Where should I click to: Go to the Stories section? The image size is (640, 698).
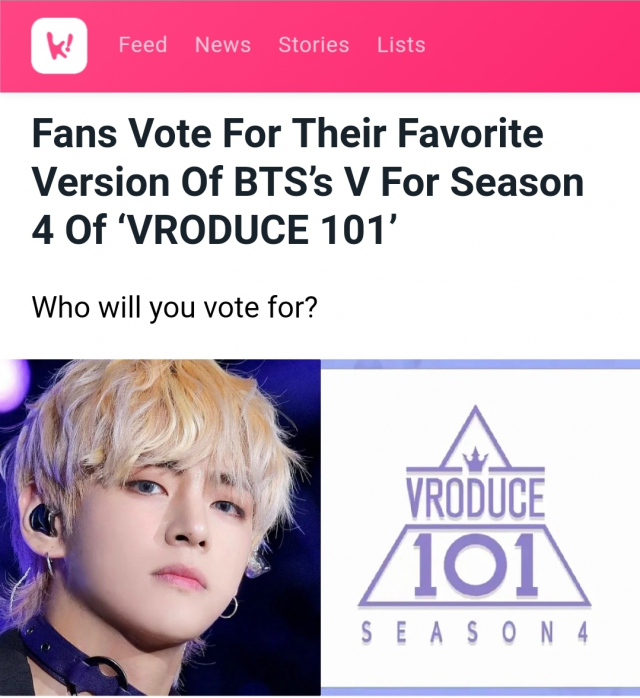point(314,45)
